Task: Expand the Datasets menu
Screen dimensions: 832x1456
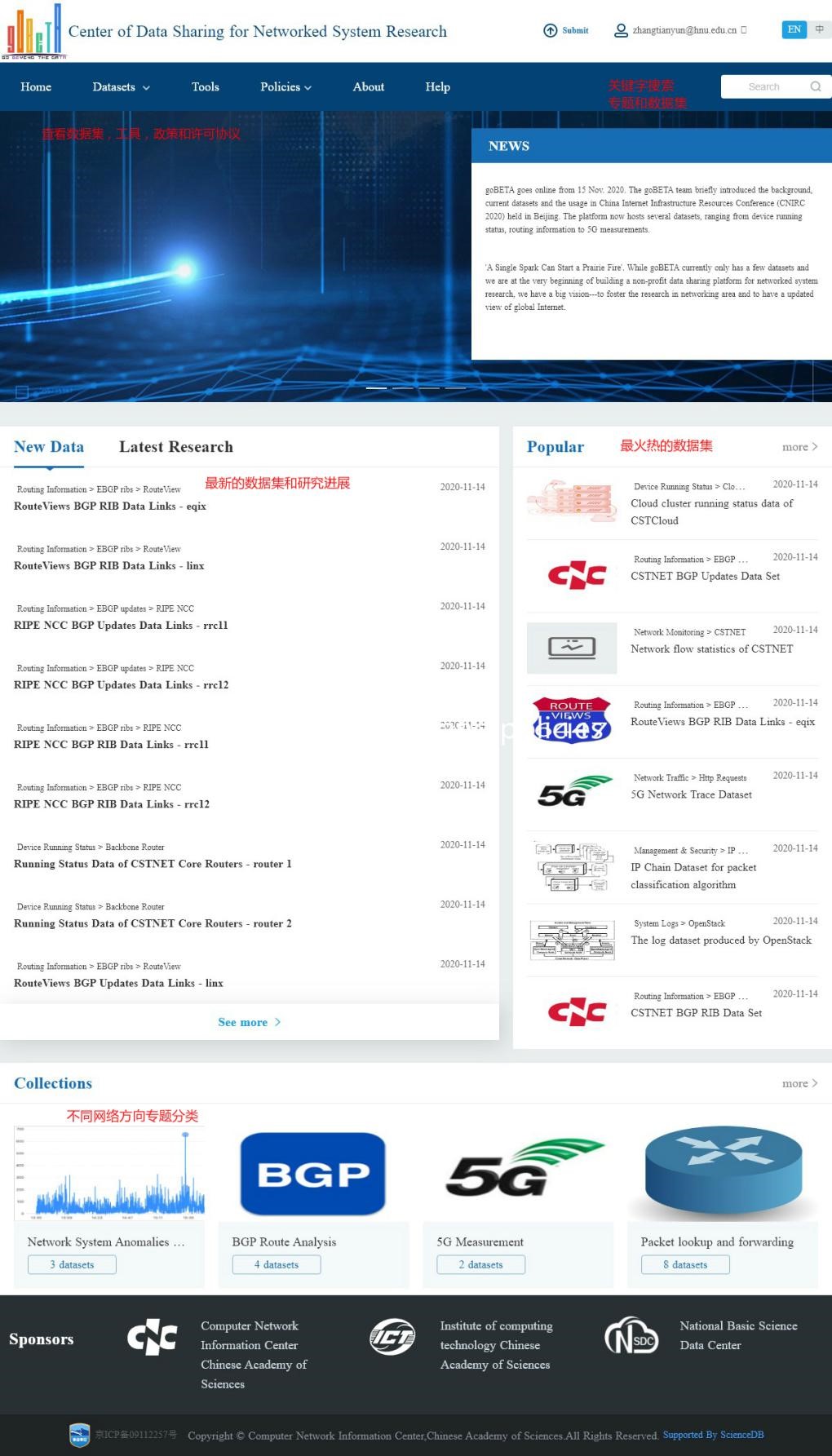Action: (x=121, y=86)
